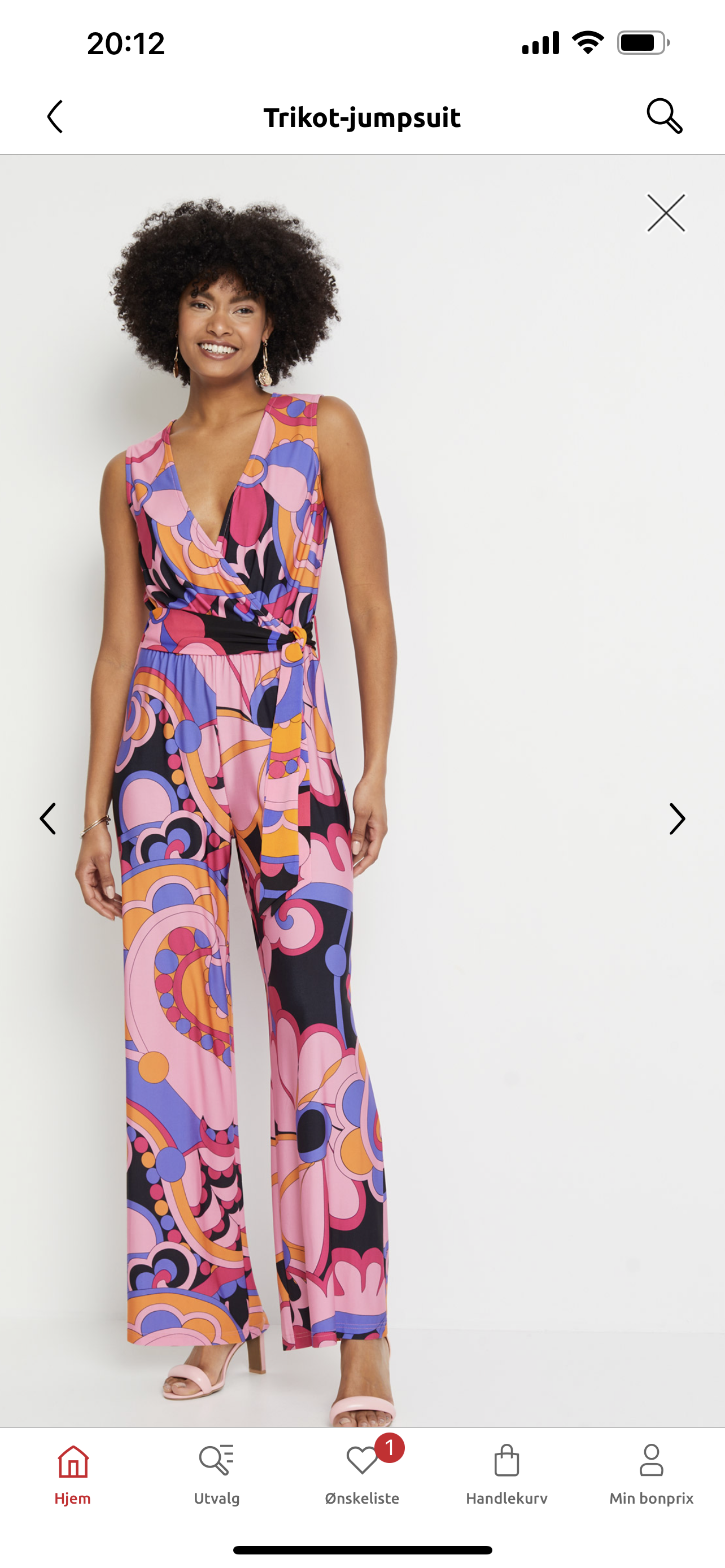Go back from Trikot-jumpsuit page
725x1568 pixels.
tap(55, 116)
